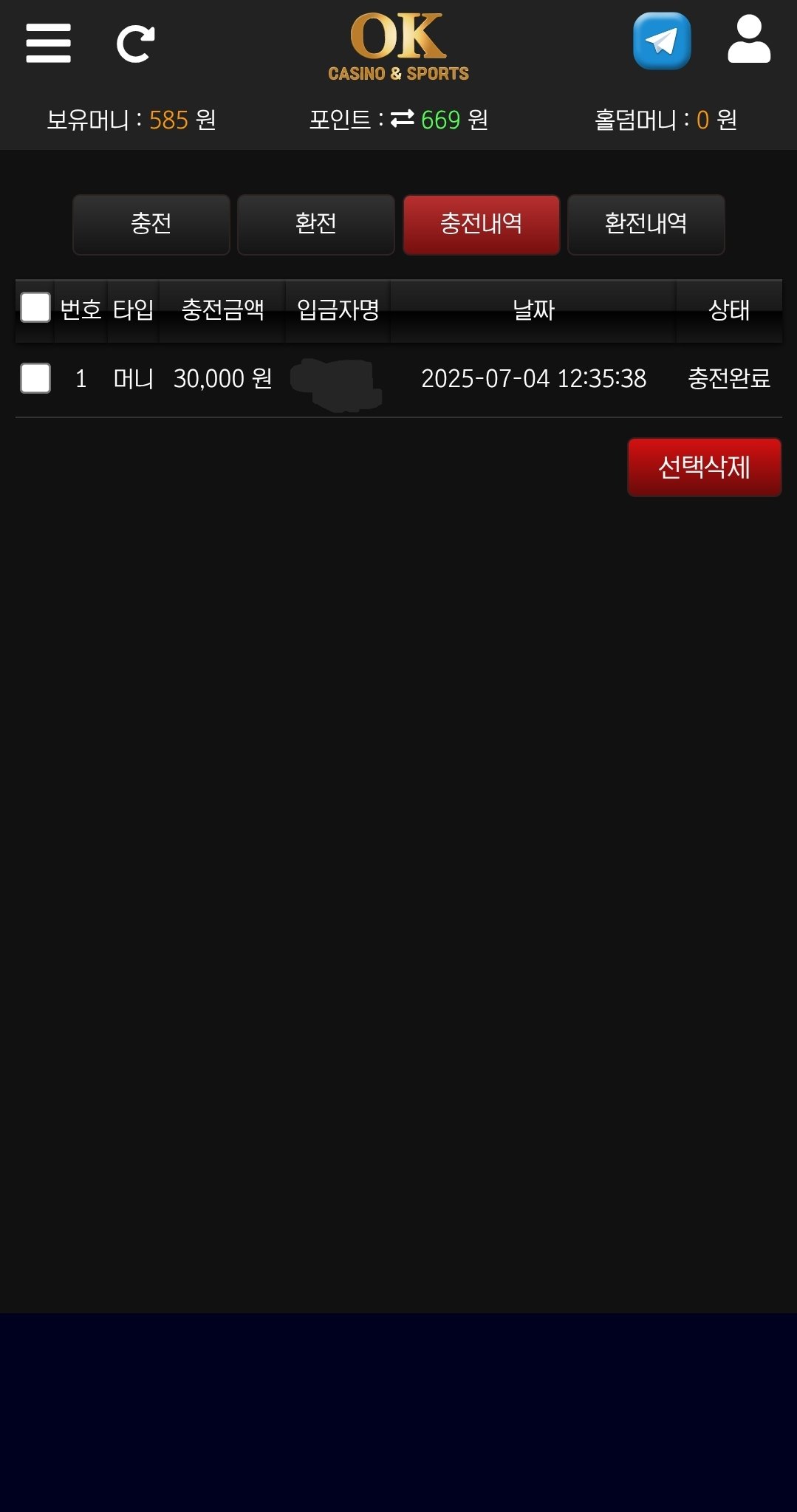Open the user profile icon
Screen dimensions: 797x1512
pyautogui.click(x=748, y=40)
